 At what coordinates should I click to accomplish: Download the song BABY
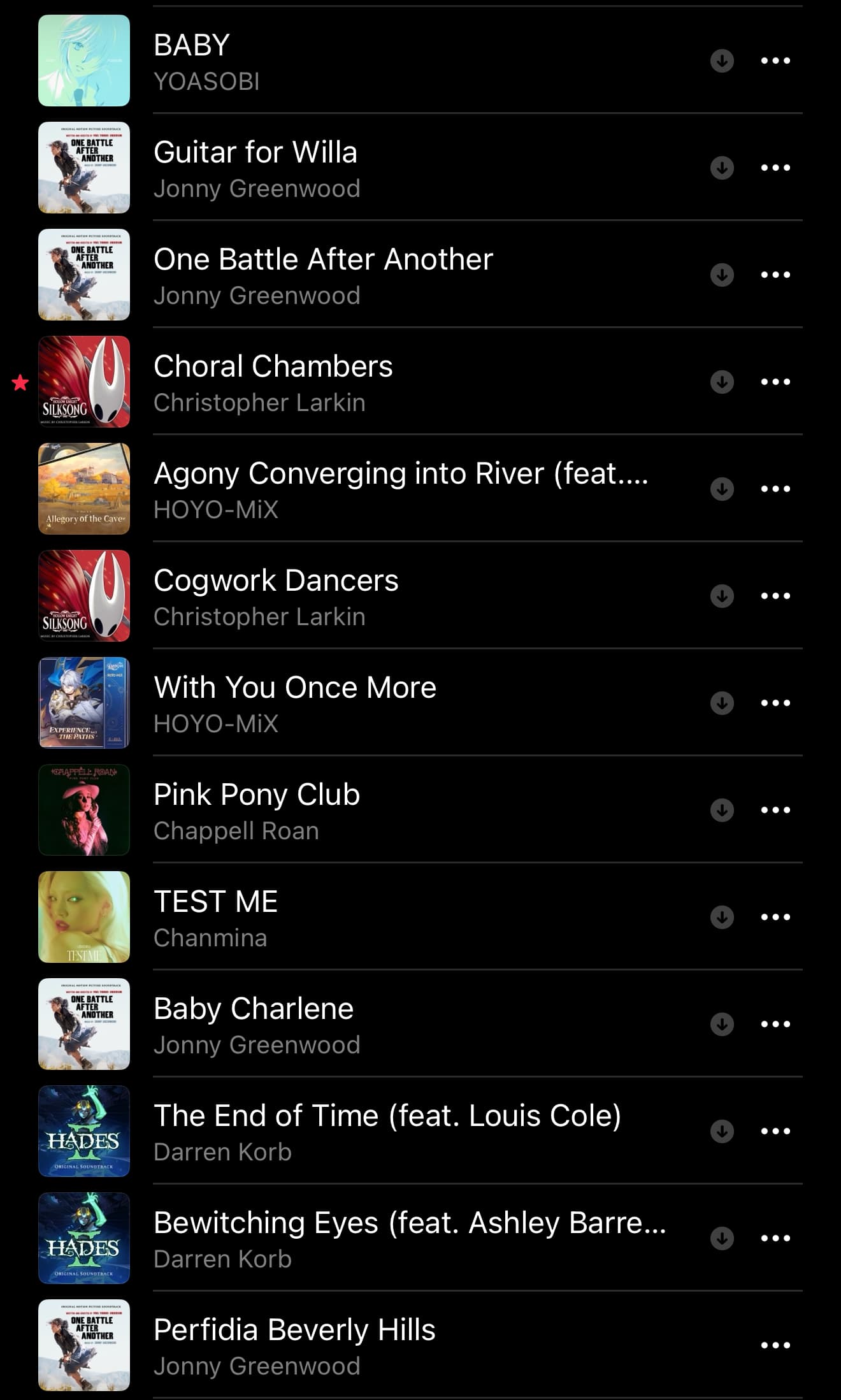(x=722, y=61)
